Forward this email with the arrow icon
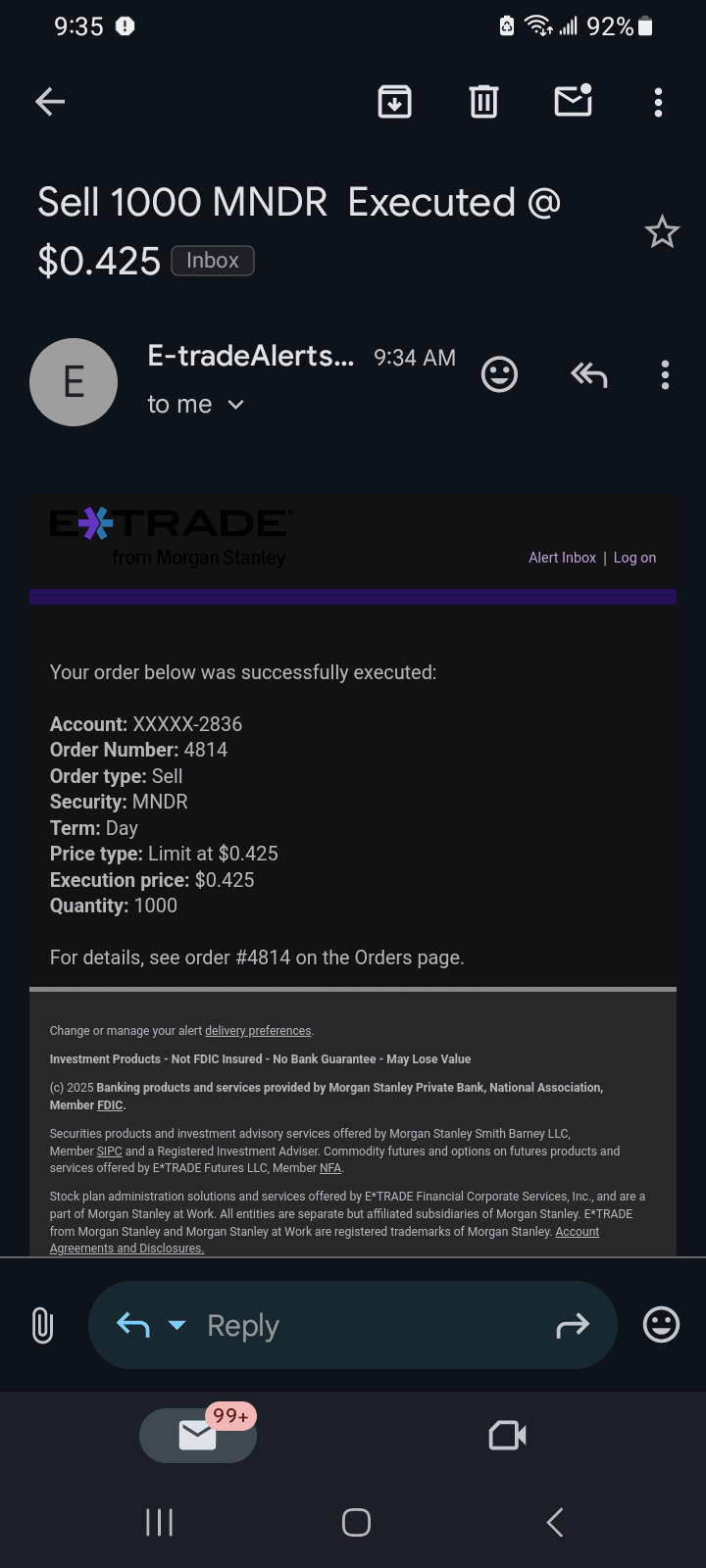The image size is (706, 1568). [572, 1325]
